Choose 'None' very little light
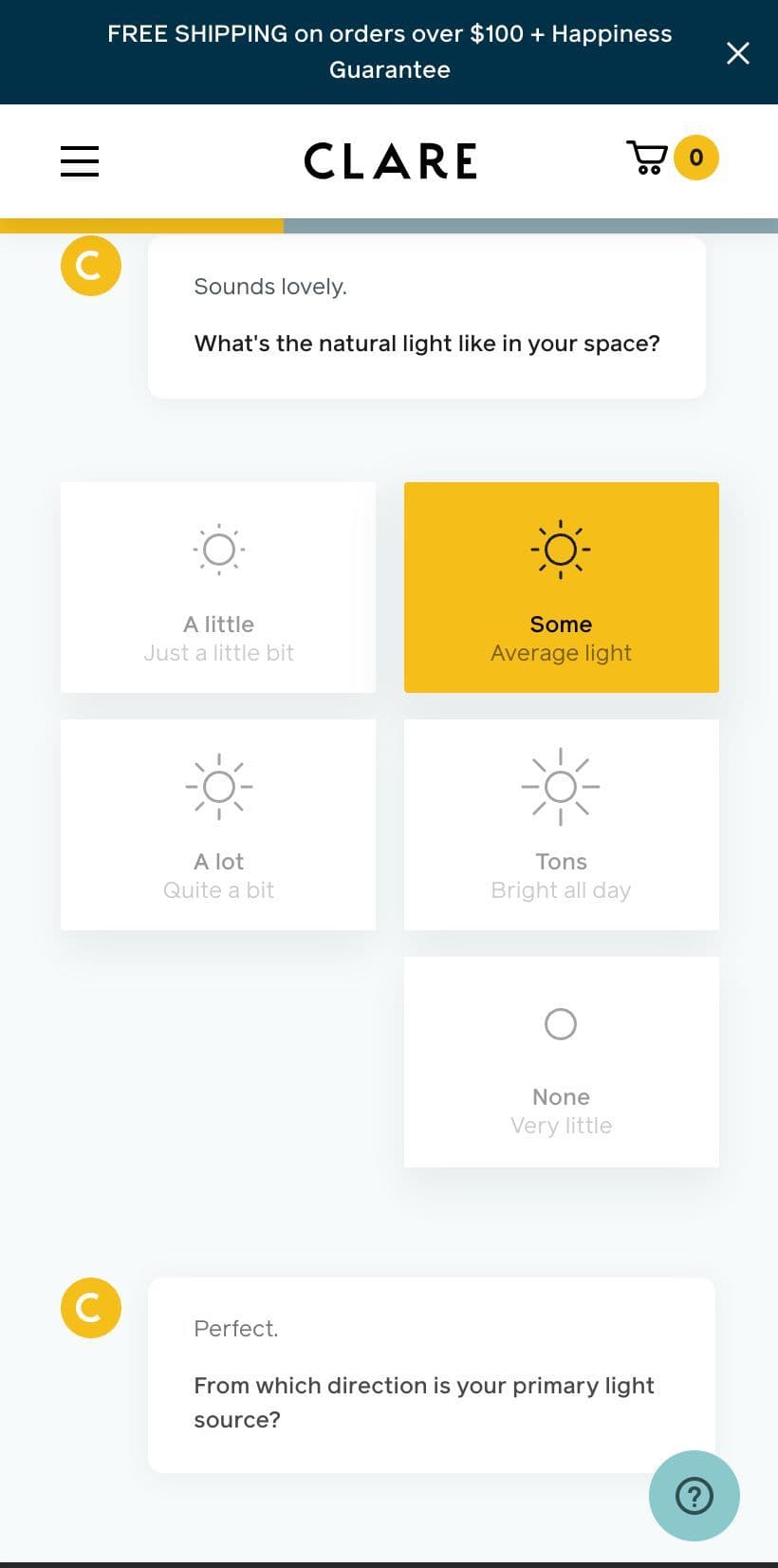 (562, 1062)
